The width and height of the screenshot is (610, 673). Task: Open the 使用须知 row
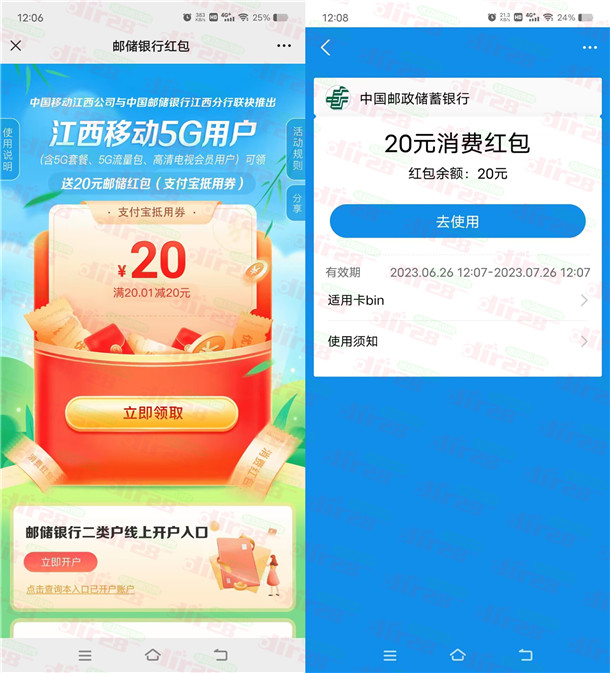457,341
